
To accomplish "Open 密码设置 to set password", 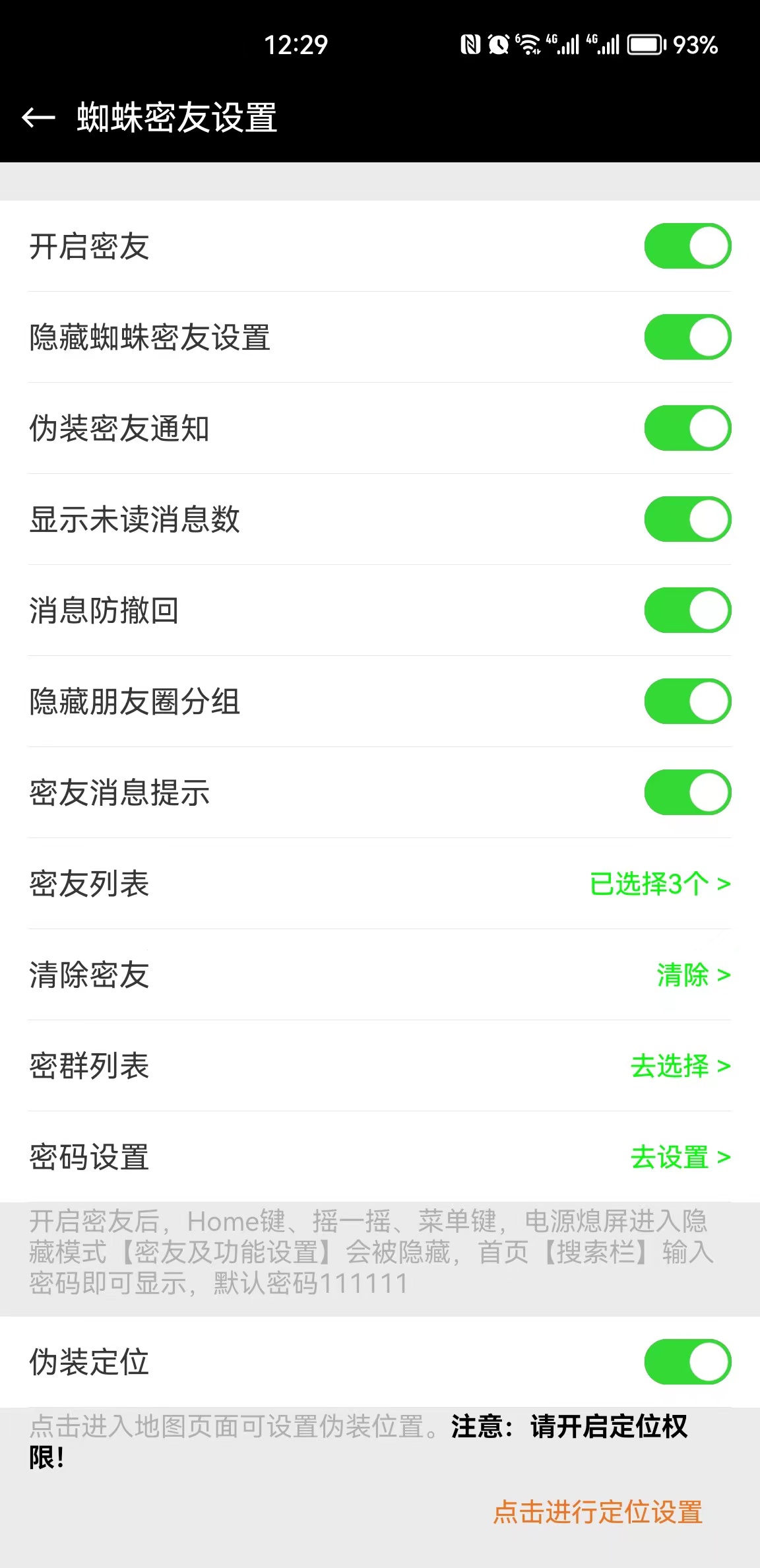I will [x=680, y=1157].
